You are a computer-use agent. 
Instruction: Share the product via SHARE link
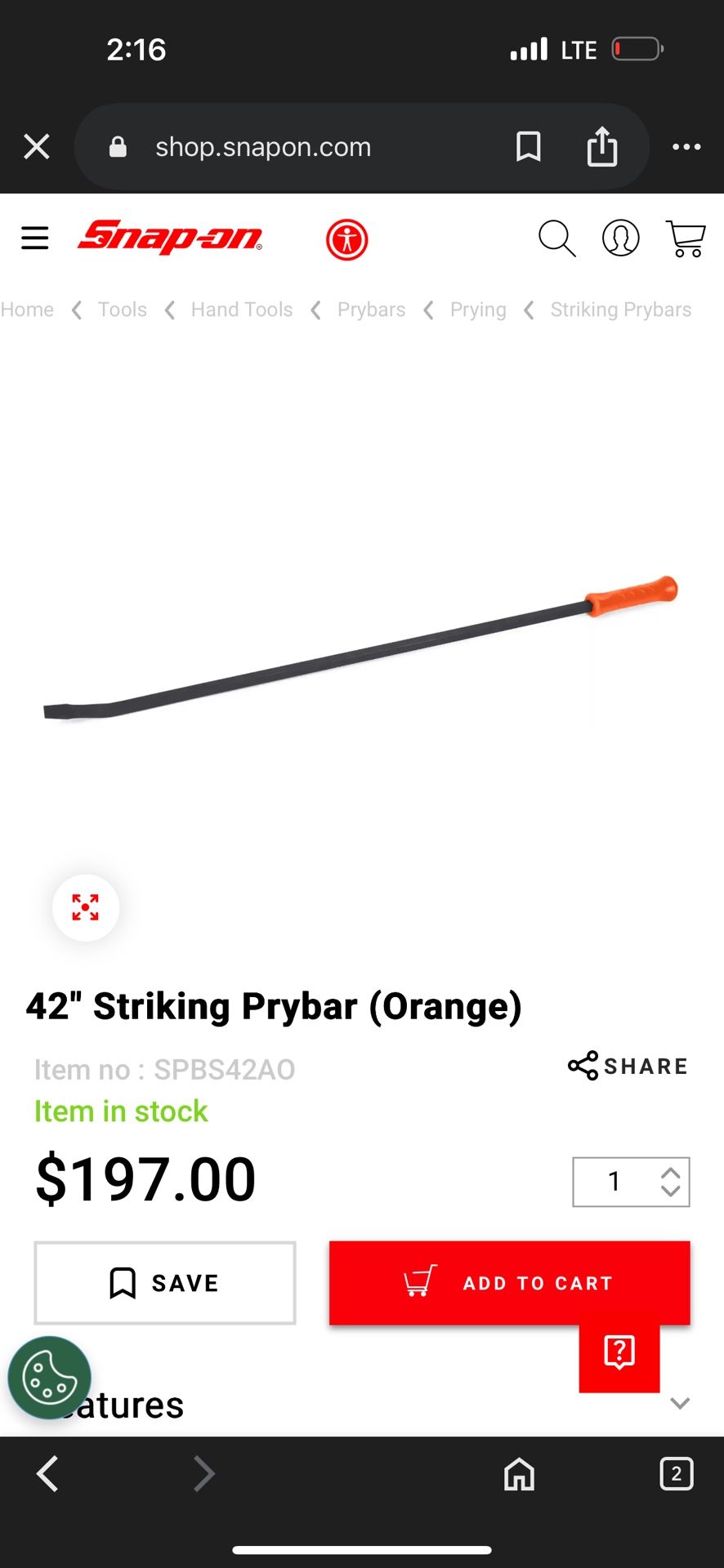[x=626, y=1066]
